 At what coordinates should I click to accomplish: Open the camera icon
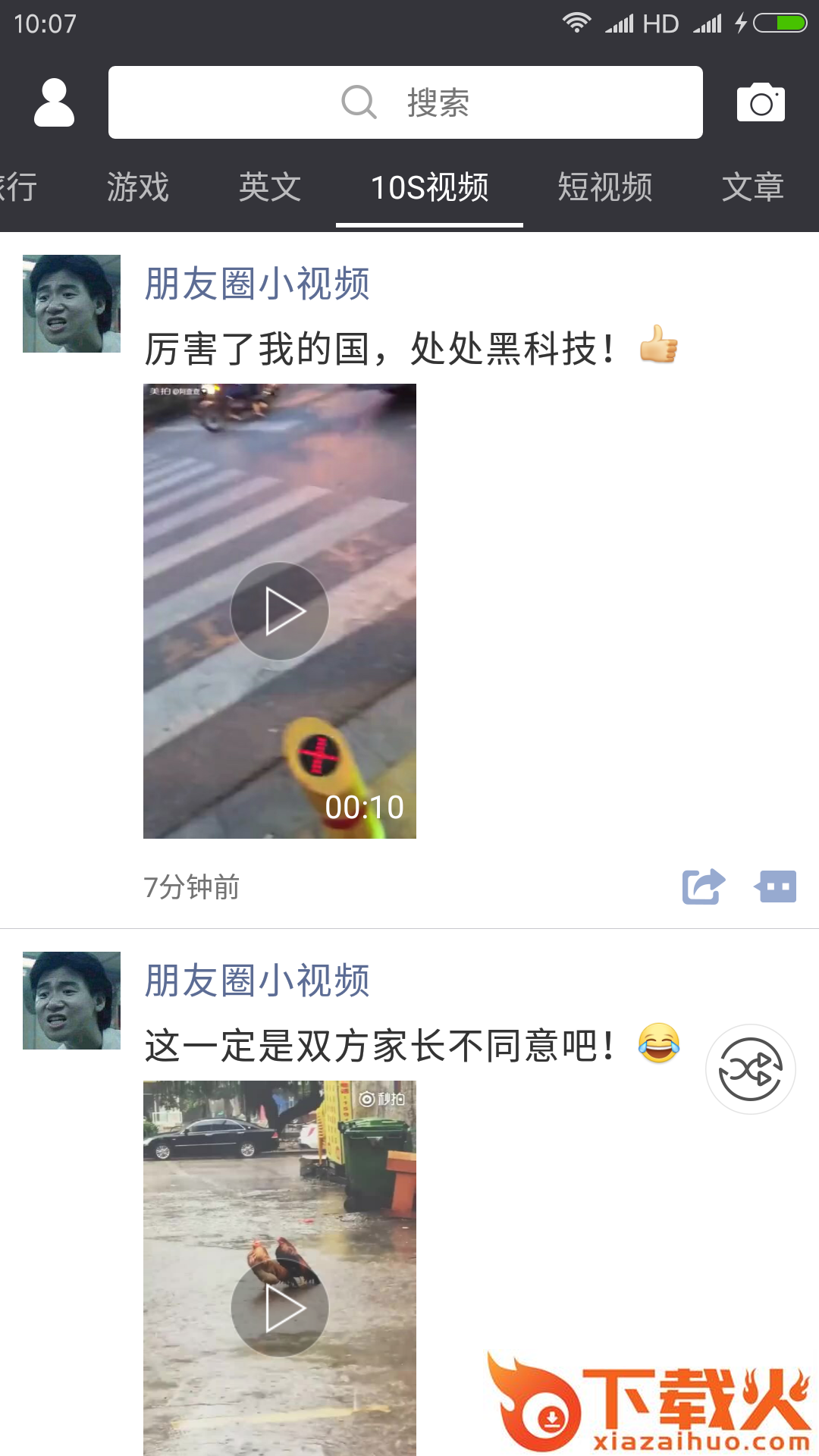click(761, 102)
